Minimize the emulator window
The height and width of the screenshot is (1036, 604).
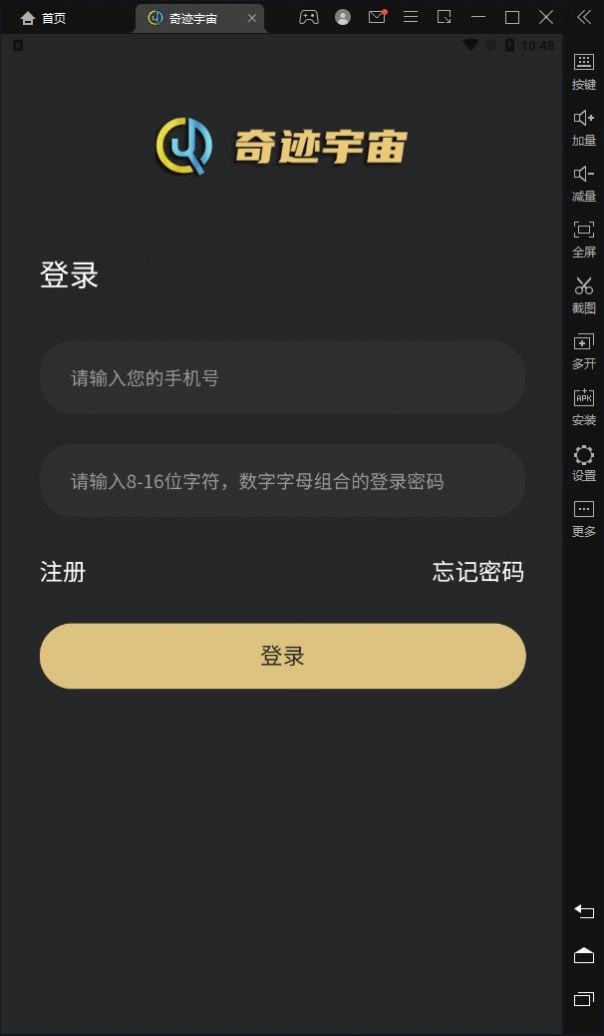[479, 17]
